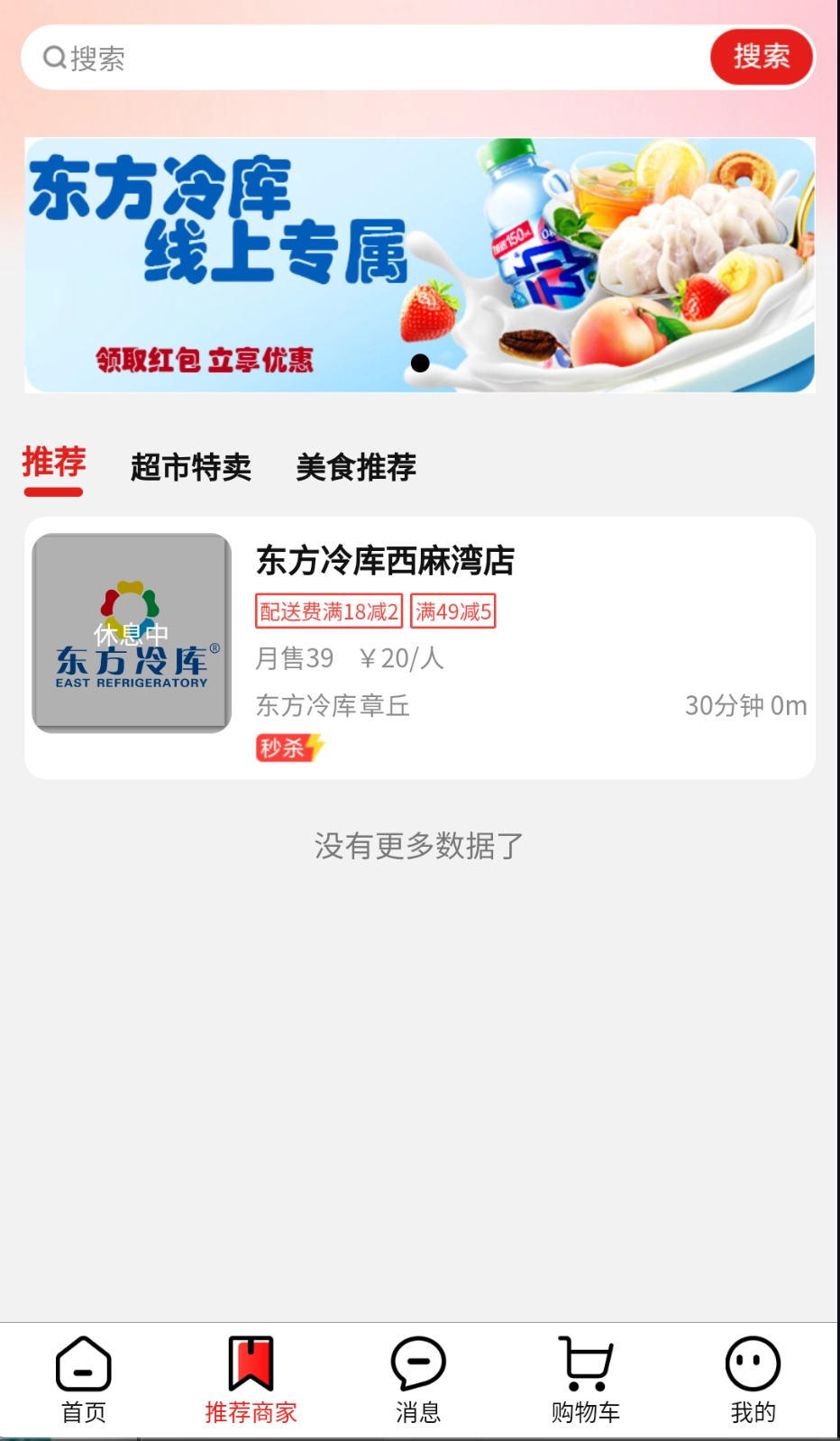Tap 东方冷库章丘 address to expand details

point(333,706)
